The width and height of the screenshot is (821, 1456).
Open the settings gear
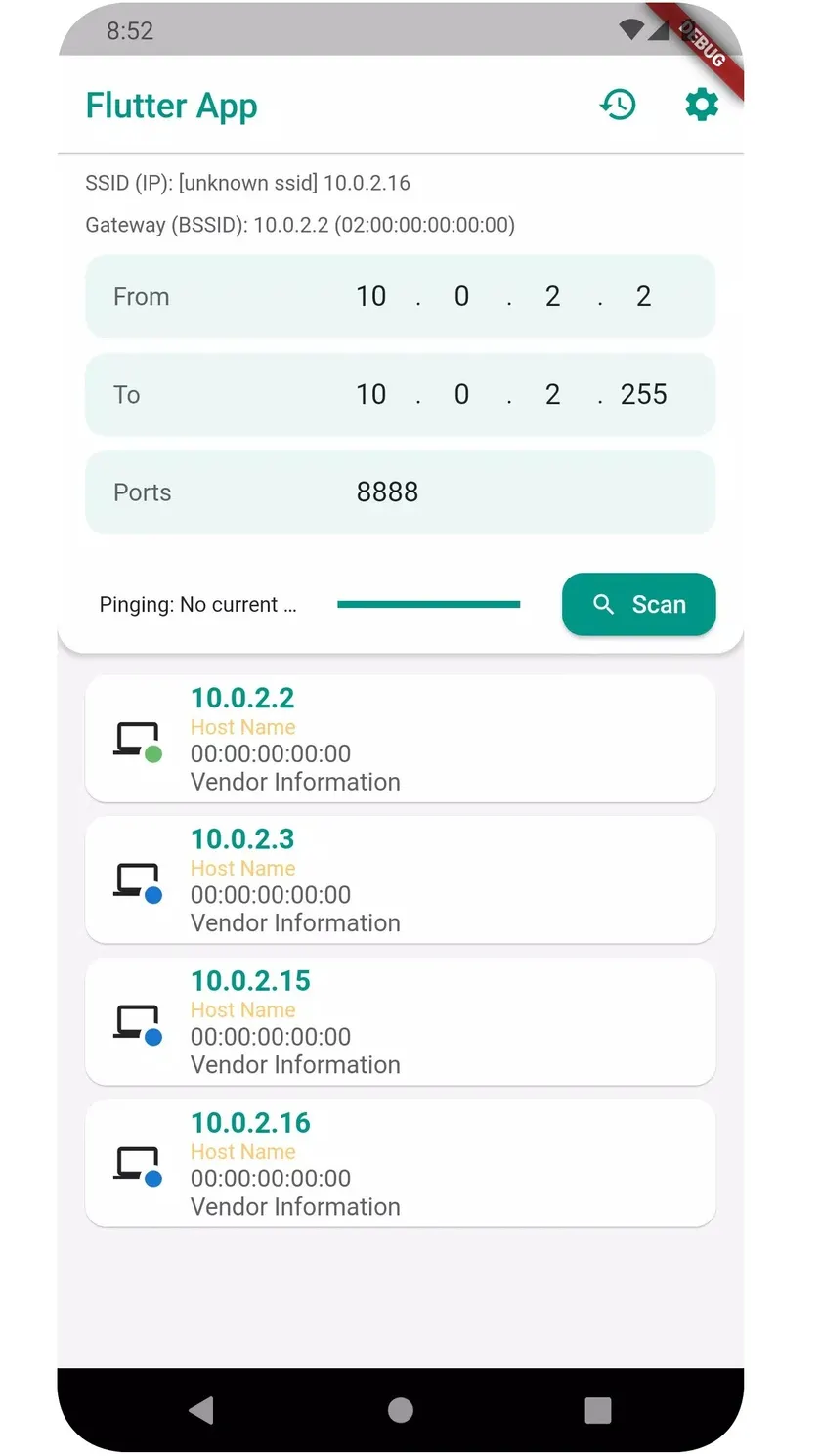click(x=702, y=105)
